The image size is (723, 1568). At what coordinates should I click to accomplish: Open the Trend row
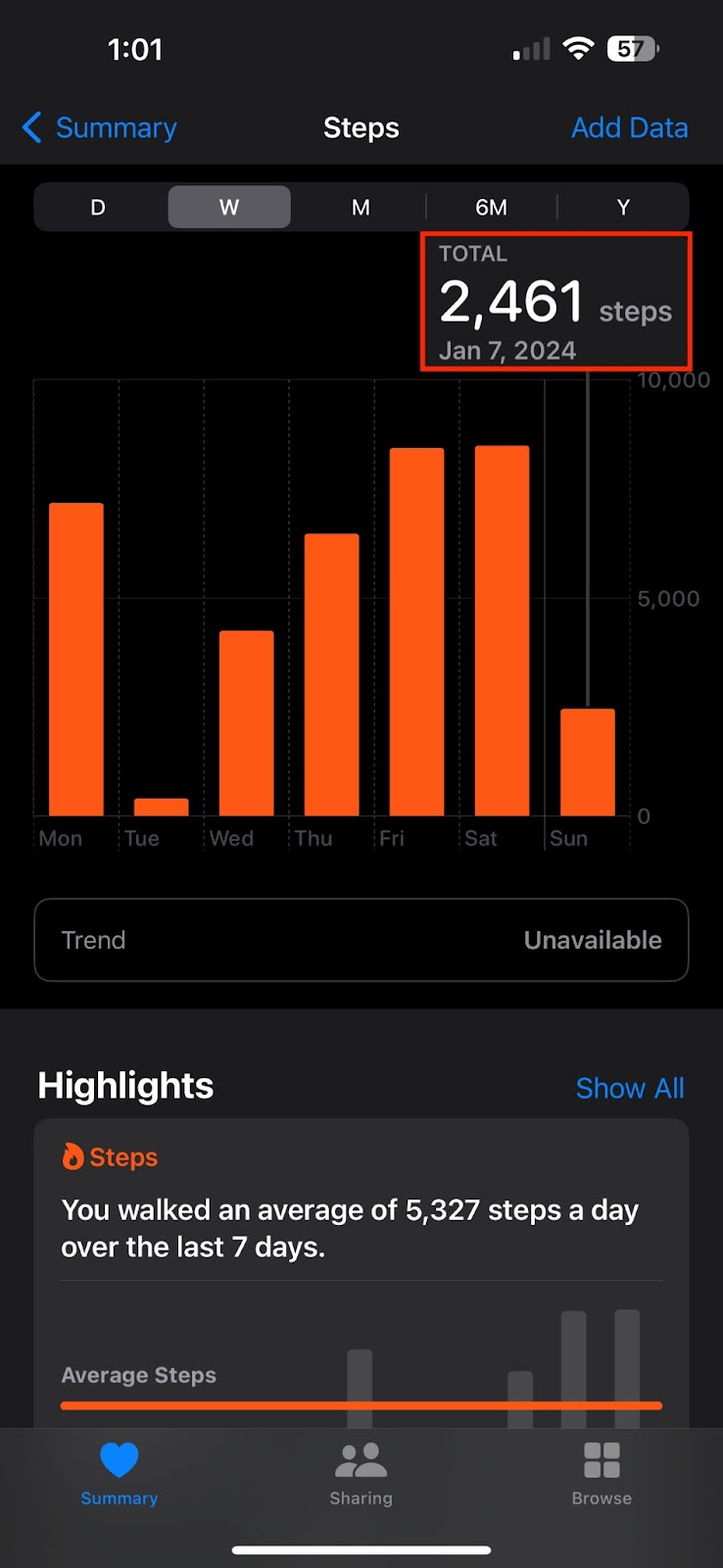[x=361, y=940]
